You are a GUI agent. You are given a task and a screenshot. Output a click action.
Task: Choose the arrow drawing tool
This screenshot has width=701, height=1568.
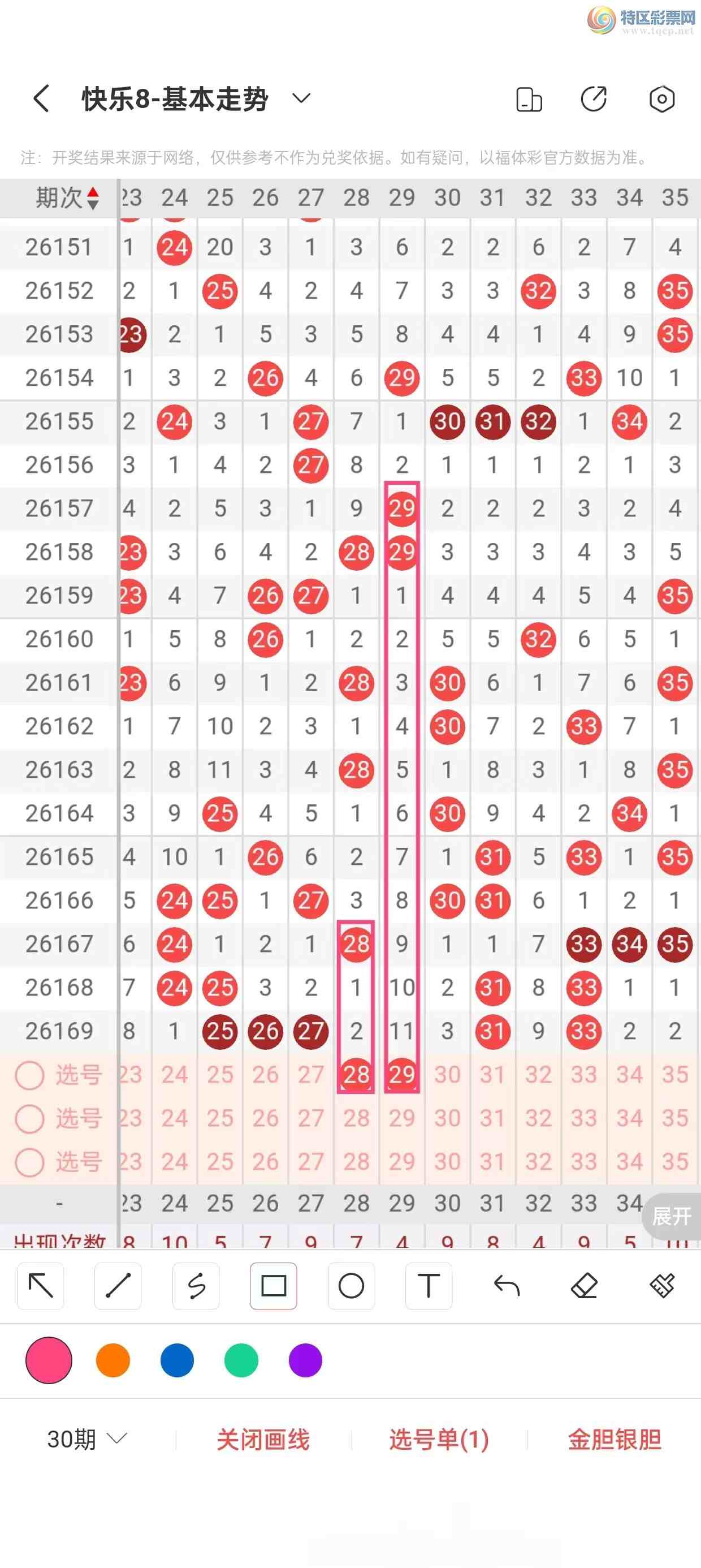41,1286
